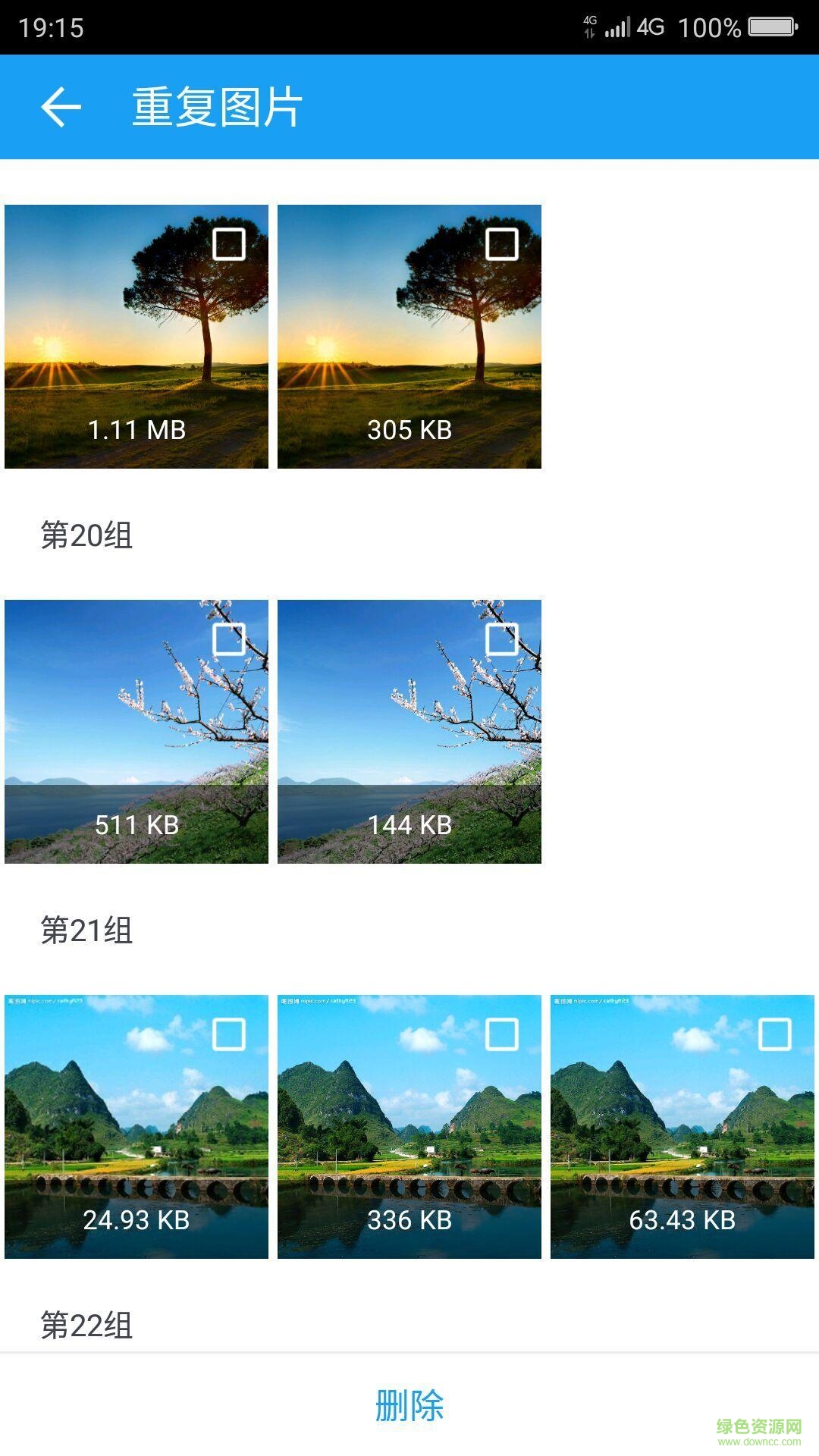Check the 305 KB sunset photo
This screenshot has height=1456, width=819.
tap(502, 244)
